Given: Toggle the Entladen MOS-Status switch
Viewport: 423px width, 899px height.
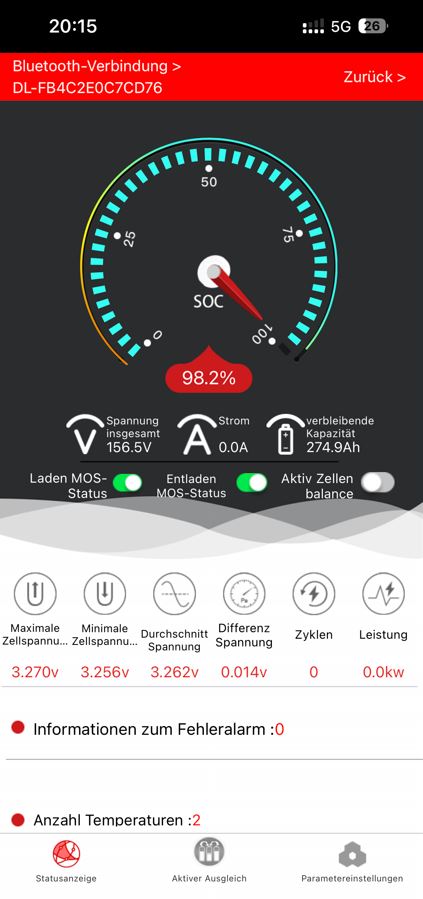Looking at the screenshot, I should click(252, 483).
